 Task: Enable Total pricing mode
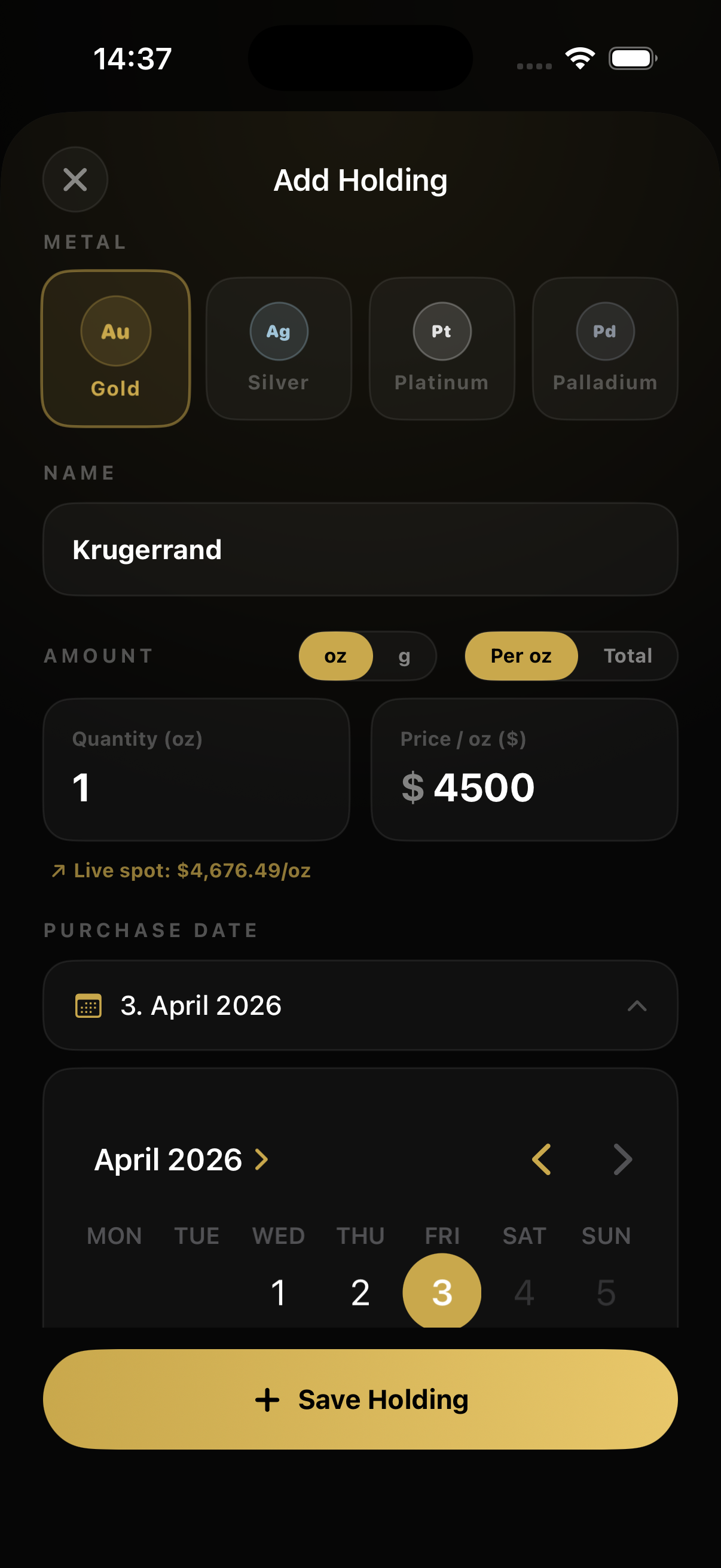tap(628, 655)
